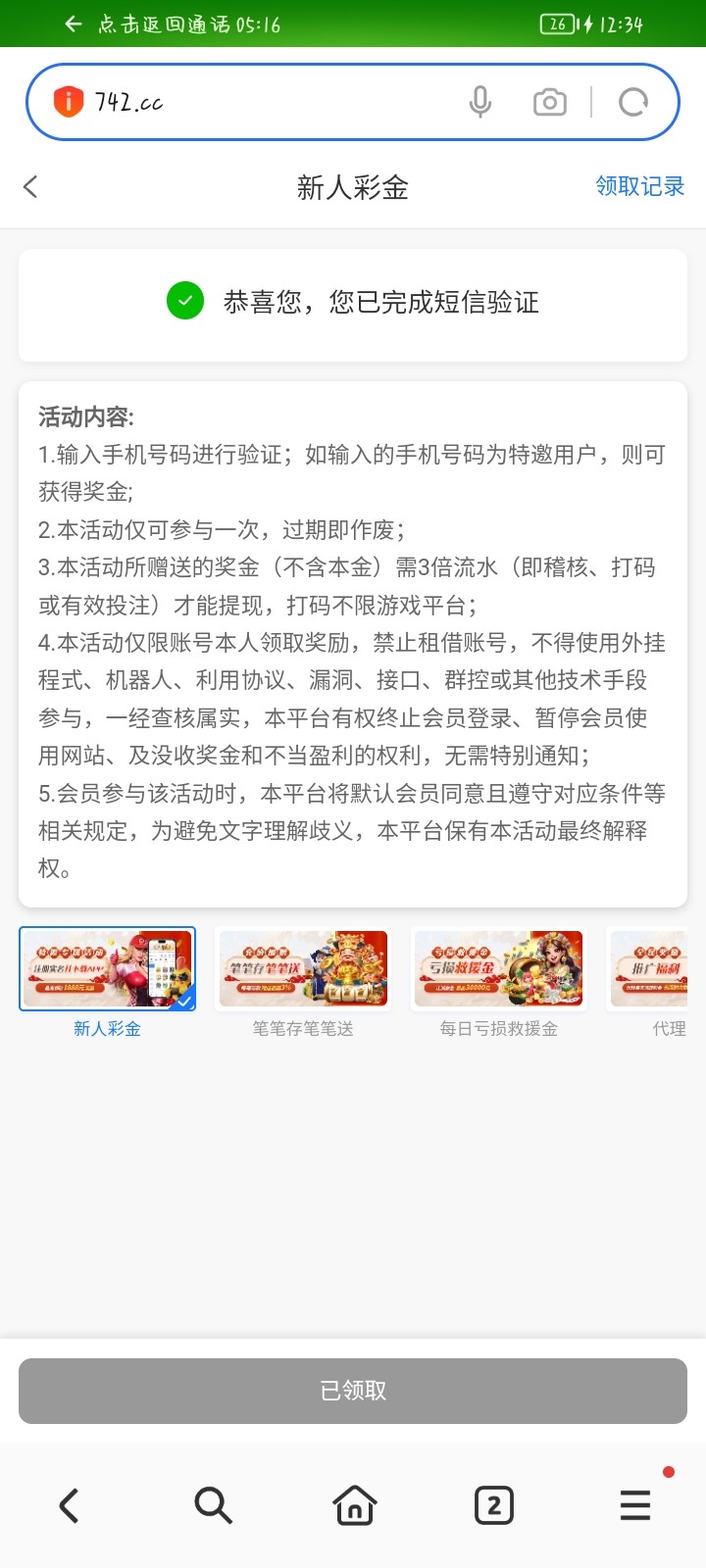The width and height of the screenshot is (706, 1568).
Task: Open 领取记录 claim records
Action: pyautogui.click(x=639, y=186)
